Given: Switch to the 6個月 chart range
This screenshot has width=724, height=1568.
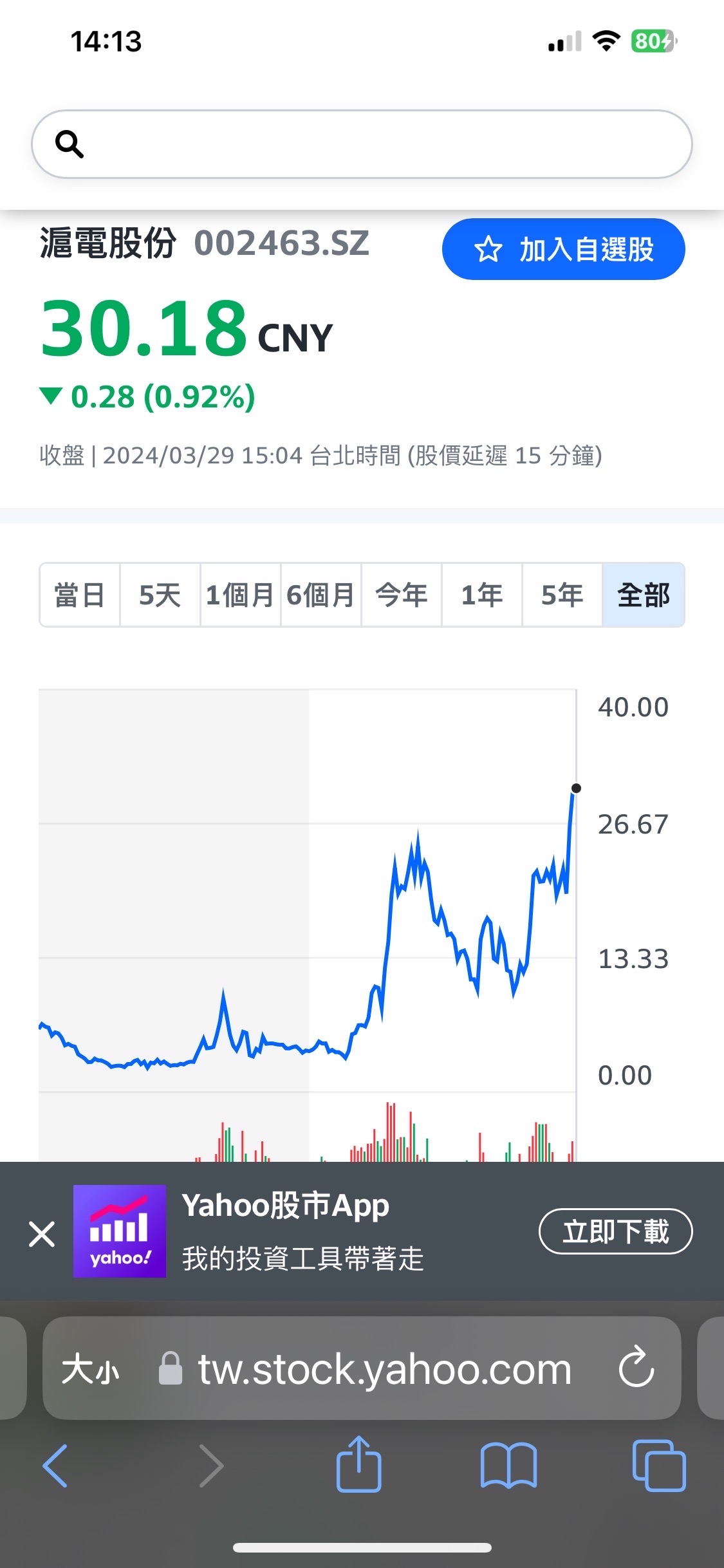Looking at the screenshot, I should click(x=320, y=595).
